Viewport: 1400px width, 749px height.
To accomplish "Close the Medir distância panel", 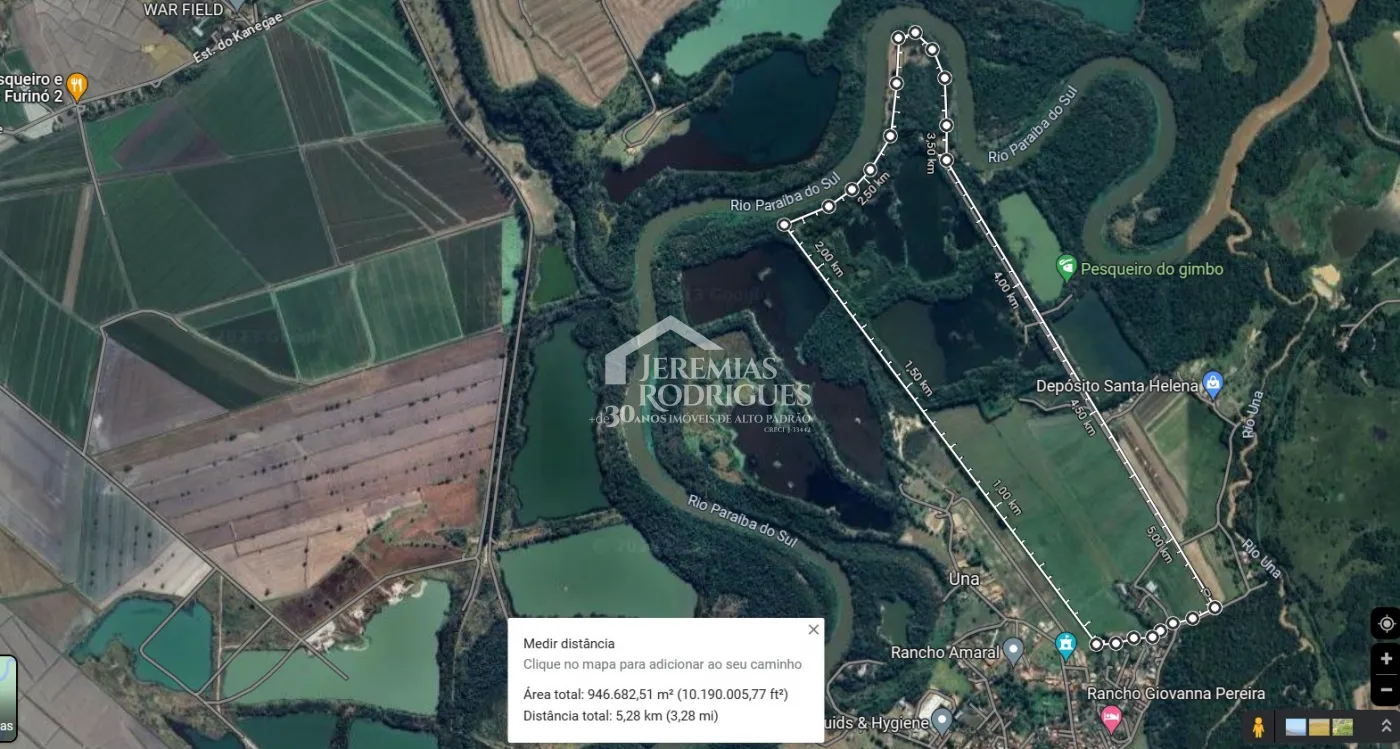I will point(813,629).
